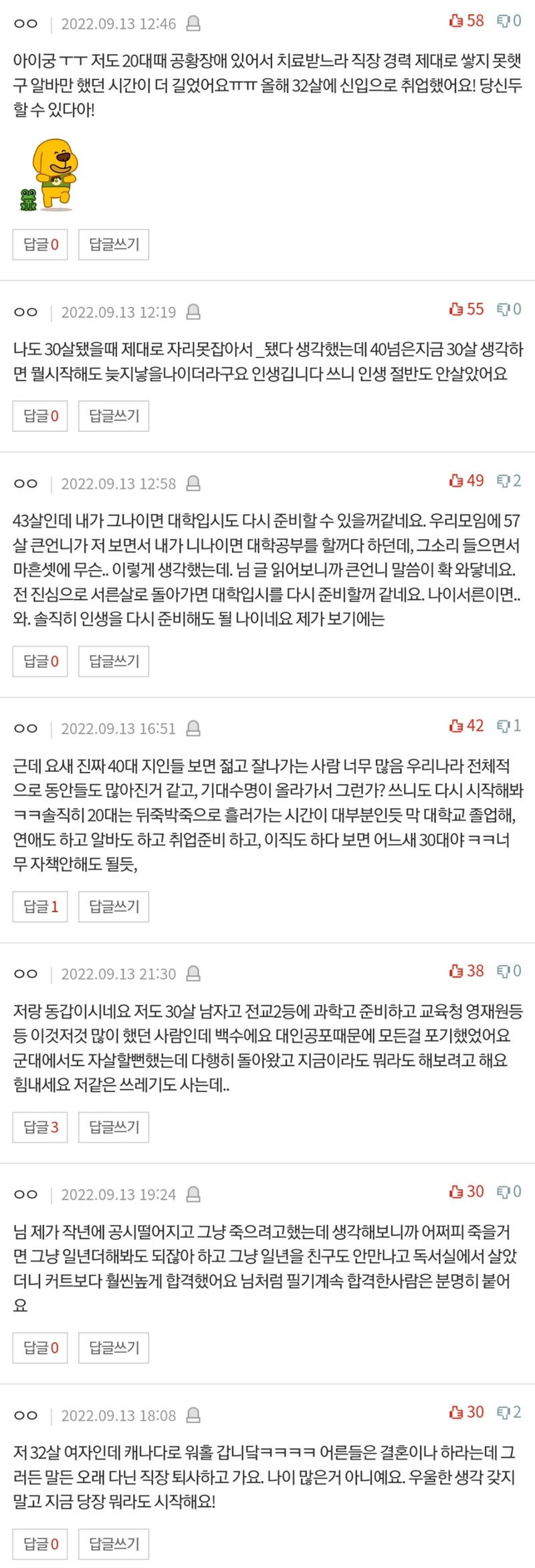The width and height of the screenshot is (535, 1568).
Task: Upvote the 16:51 comment
Action: point(465,726)
